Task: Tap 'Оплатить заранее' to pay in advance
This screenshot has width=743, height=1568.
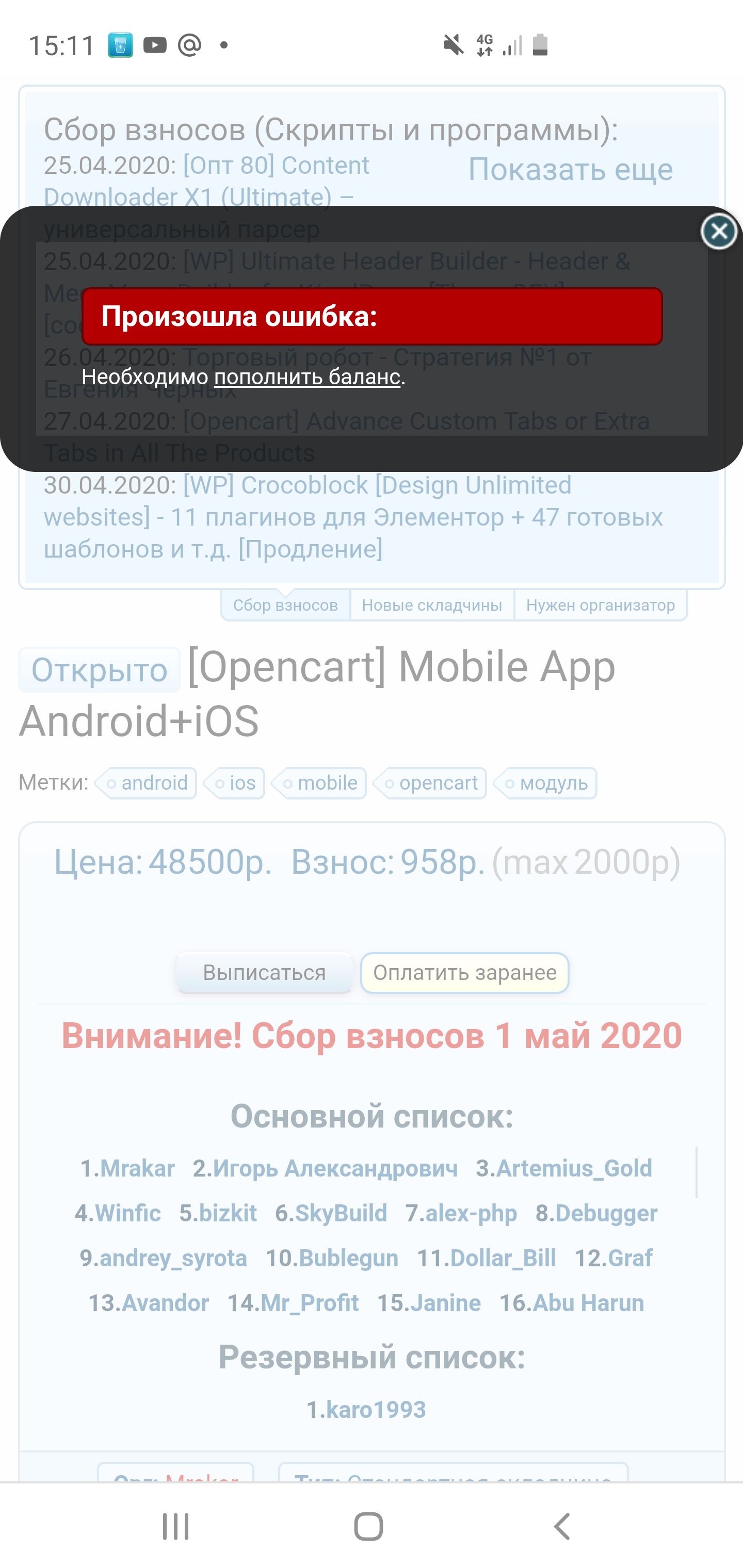Action: pos(465,972)
